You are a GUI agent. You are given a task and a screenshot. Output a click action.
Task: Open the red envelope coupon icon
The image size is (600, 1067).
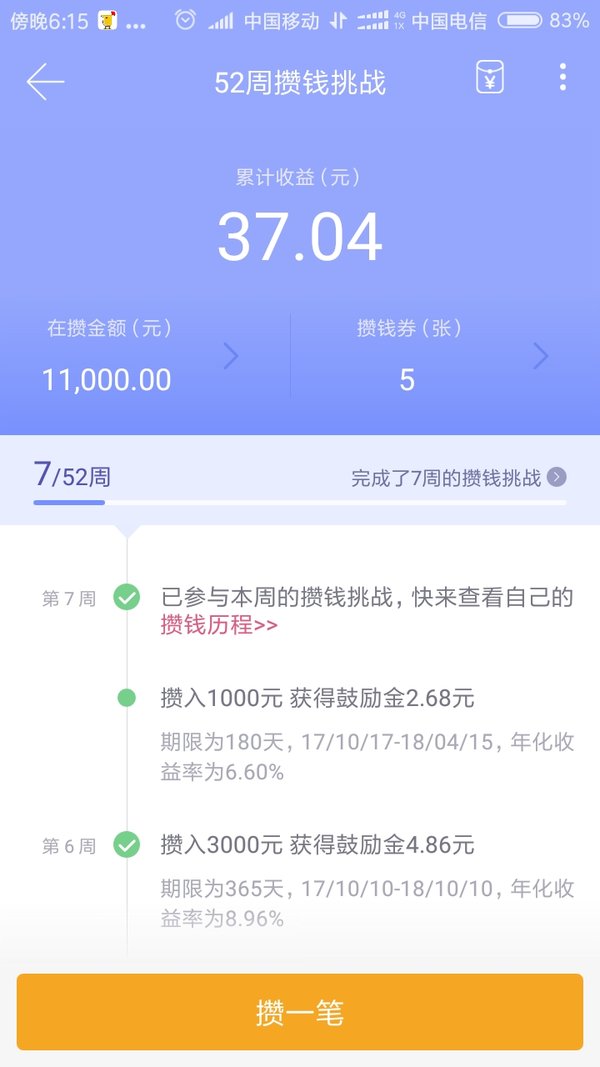click(489, 77)
